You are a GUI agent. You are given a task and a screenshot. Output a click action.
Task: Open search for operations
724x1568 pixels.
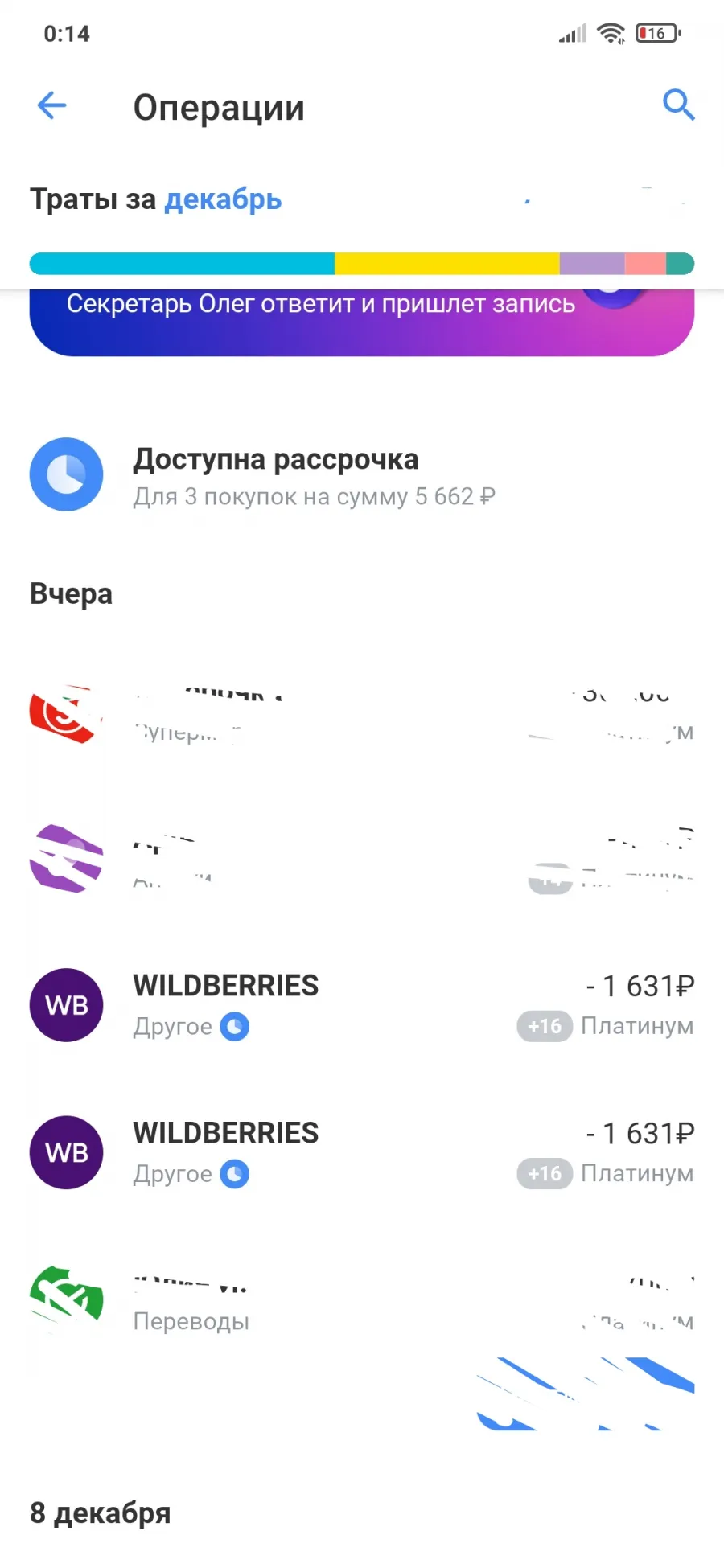pos(678,105)
